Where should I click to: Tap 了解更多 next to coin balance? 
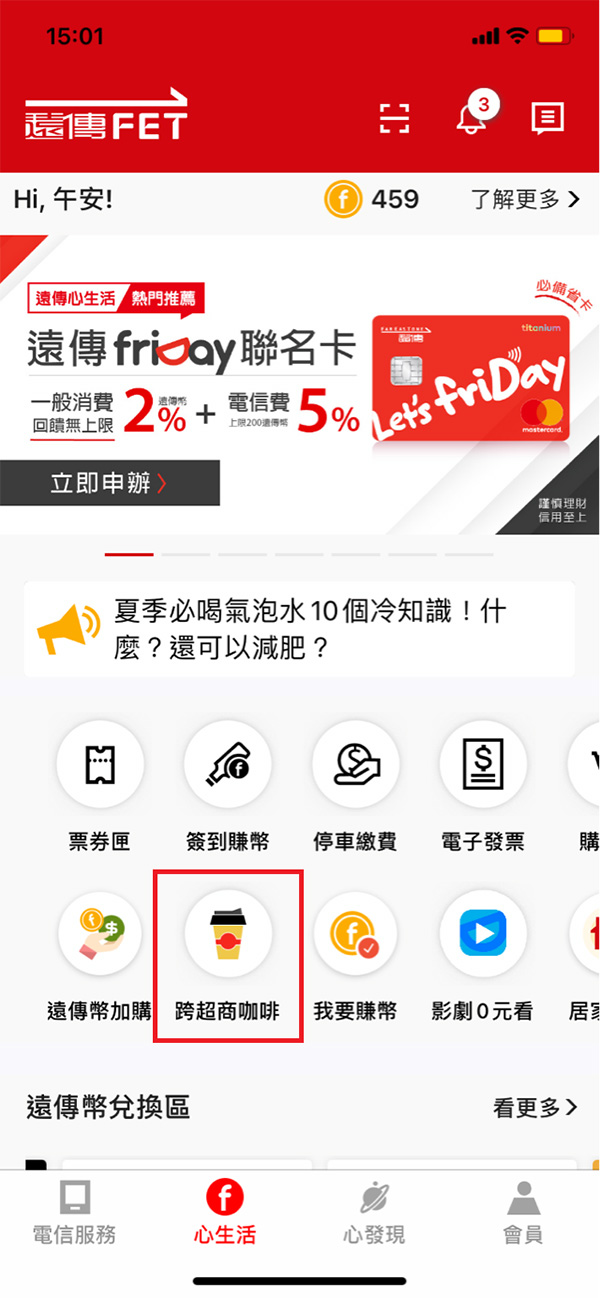click(x=525, y=199)
